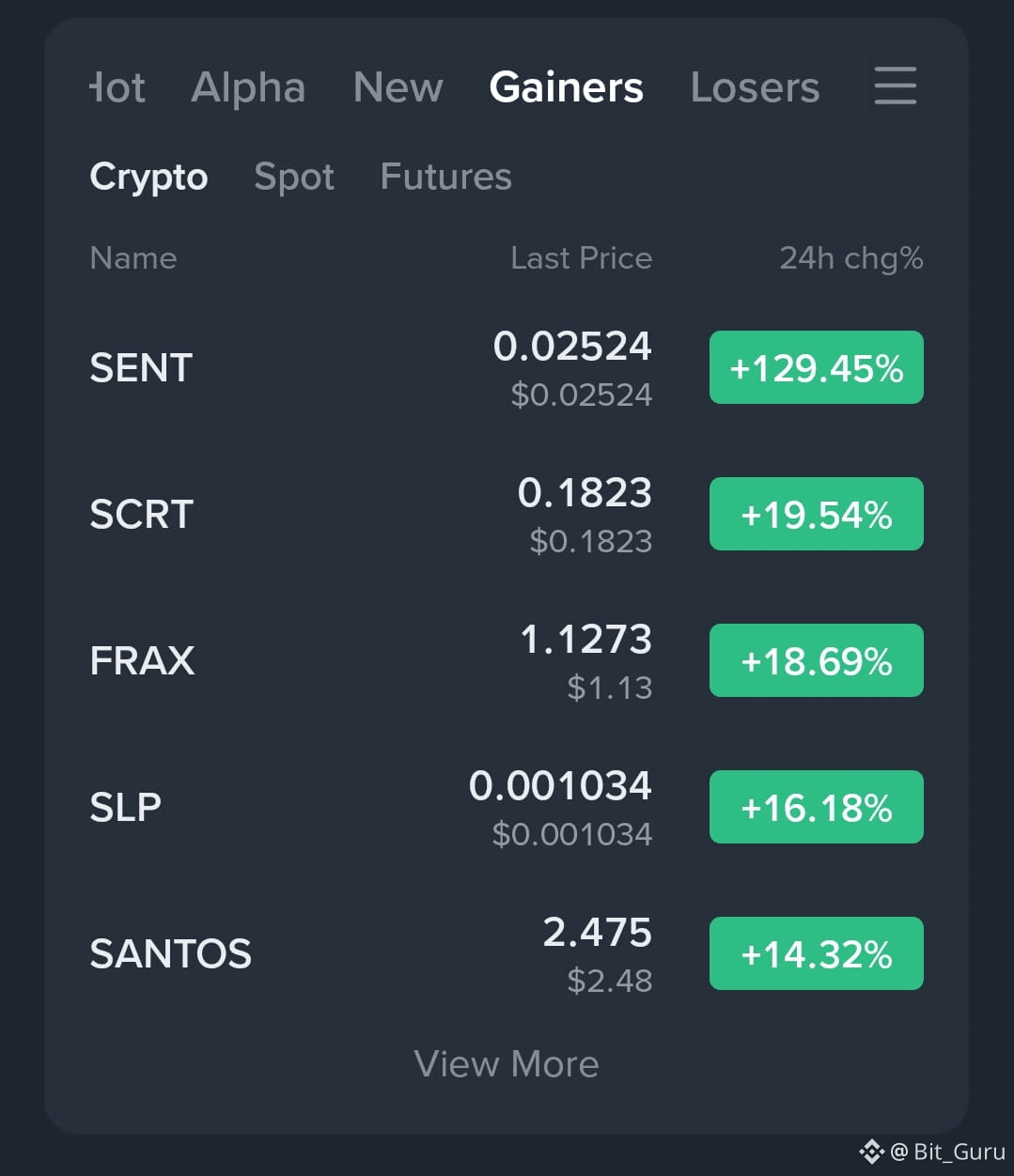Select the SENT token row

point(141,367)
